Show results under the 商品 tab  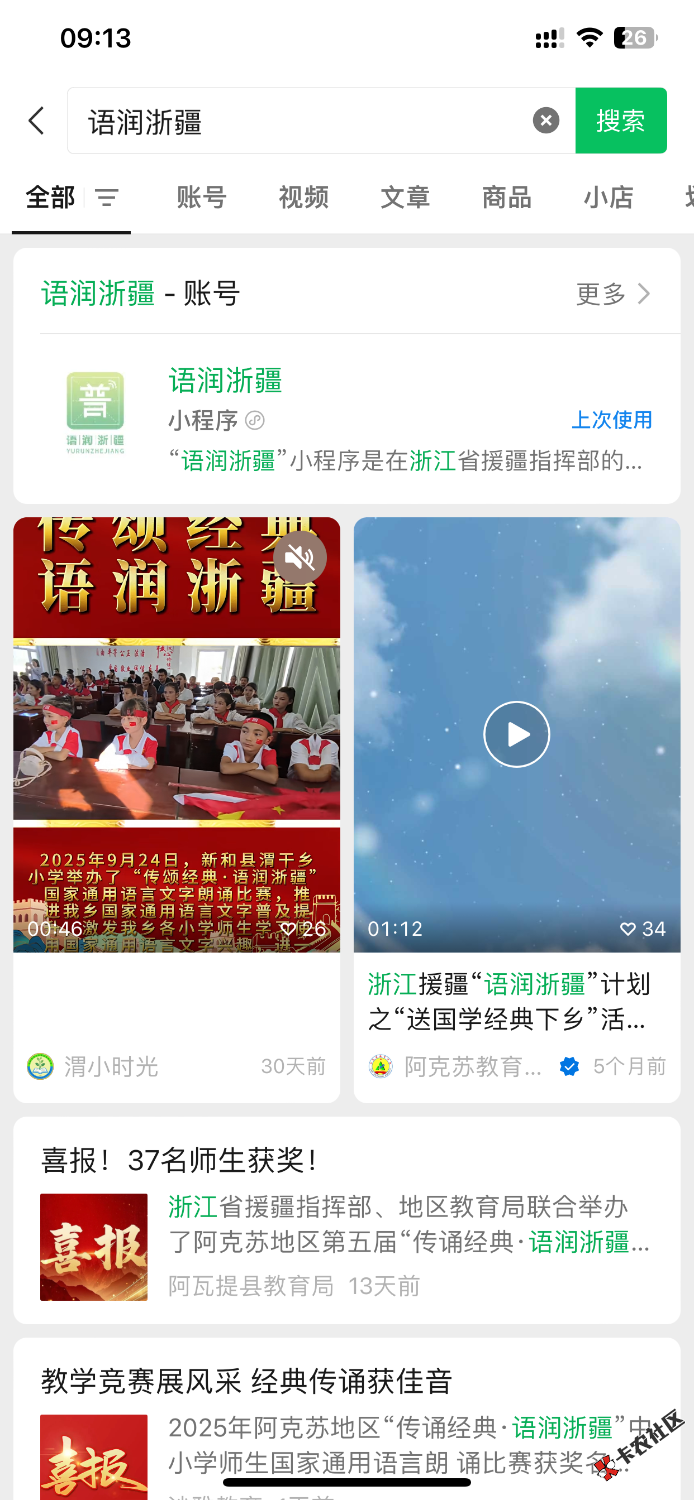[506, 198]
